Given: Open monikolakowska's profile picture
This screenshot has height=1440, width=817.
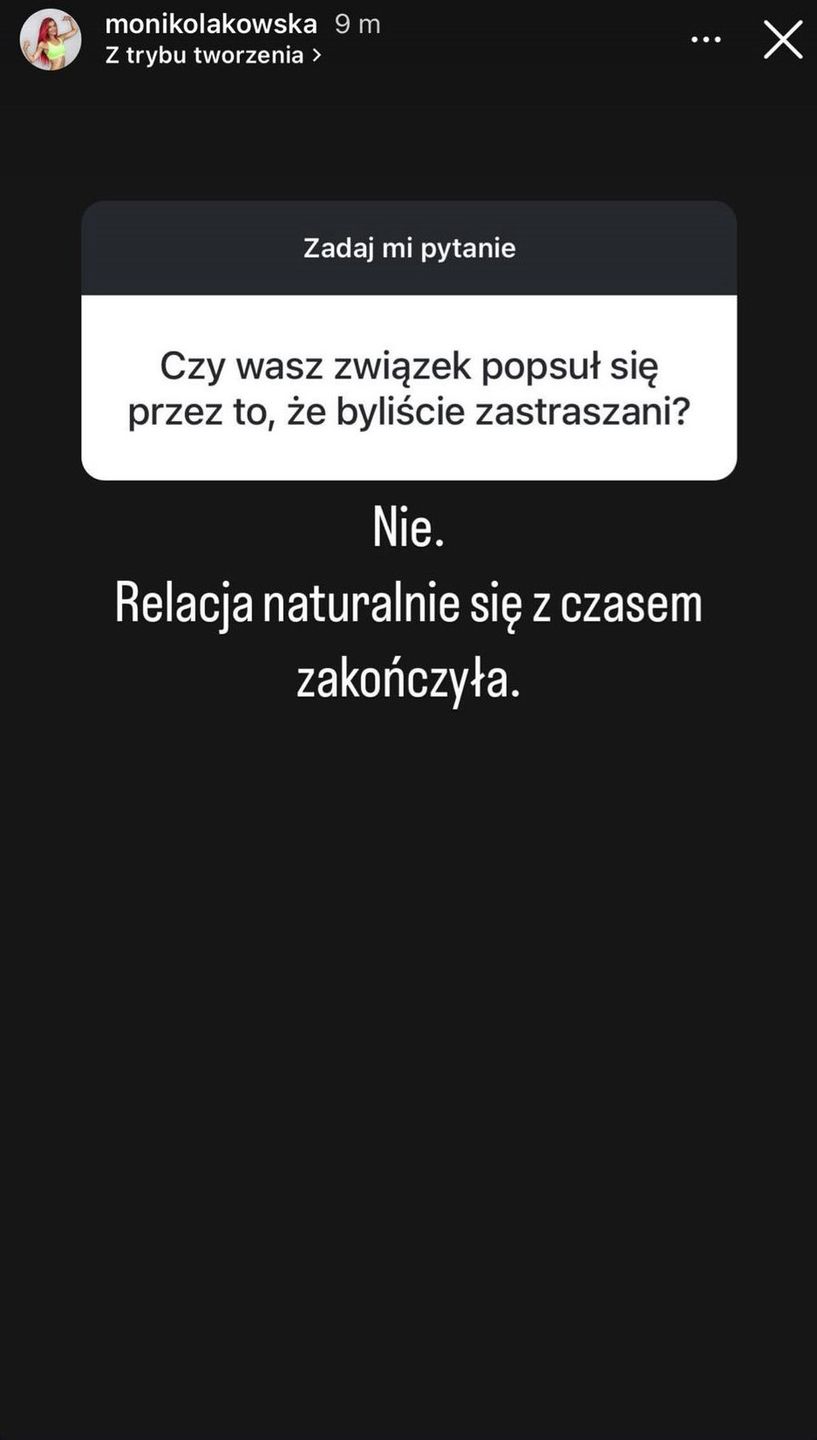Looking at the screenshot, I should [50, 40].
